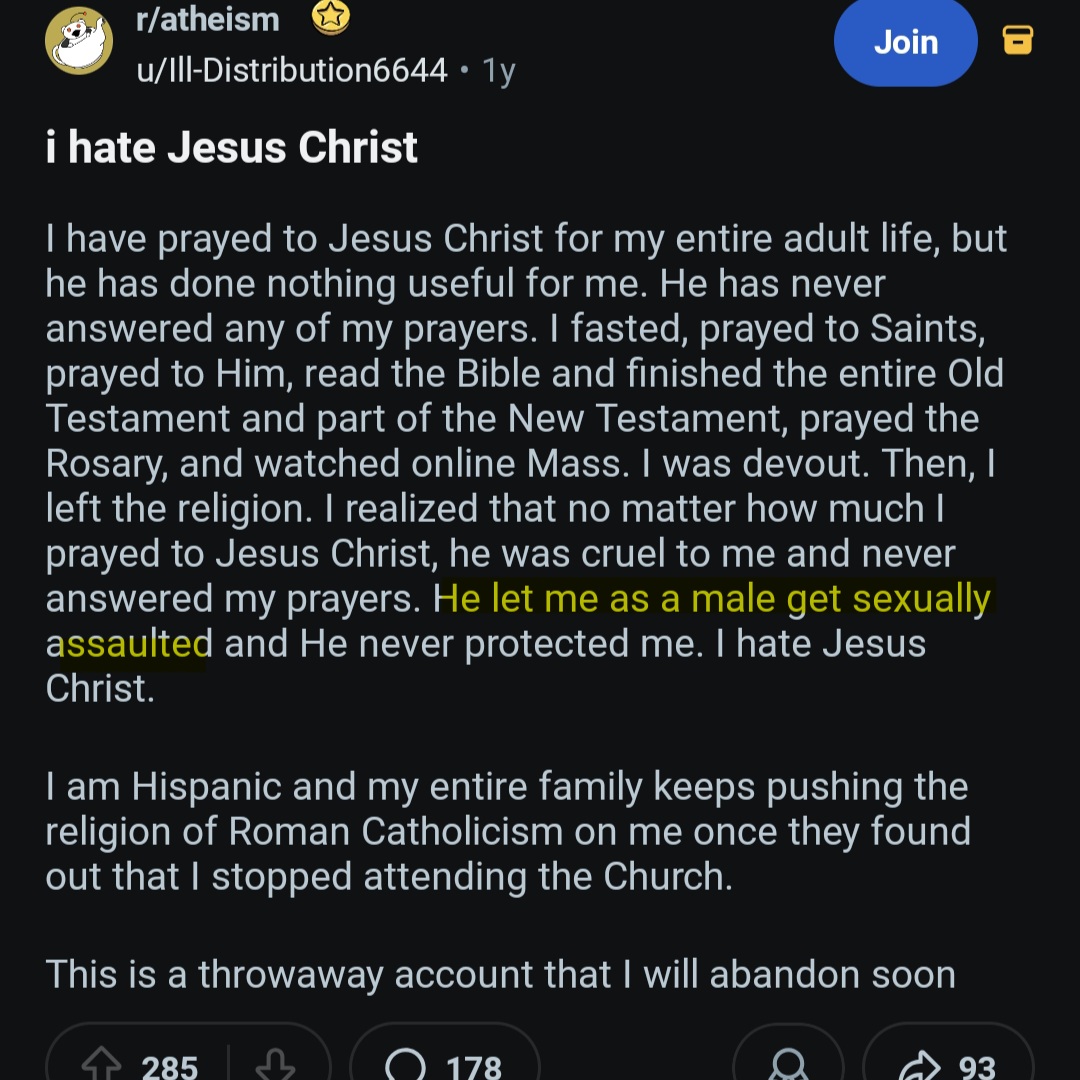Downvote this post
Viewport: 1080px width, 1080px height.
275,1064
